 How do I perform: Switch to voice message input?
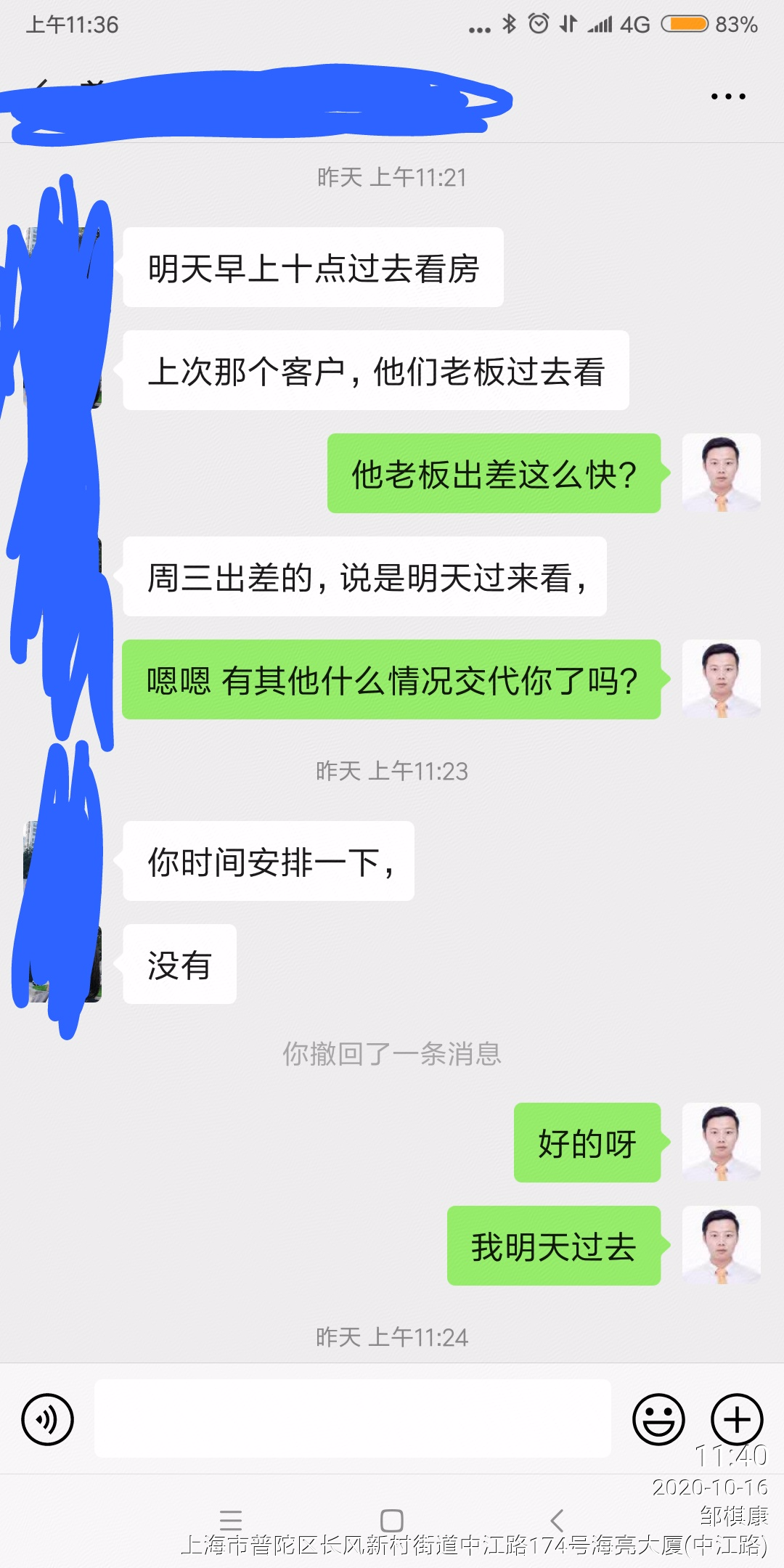pos(48,1419)
